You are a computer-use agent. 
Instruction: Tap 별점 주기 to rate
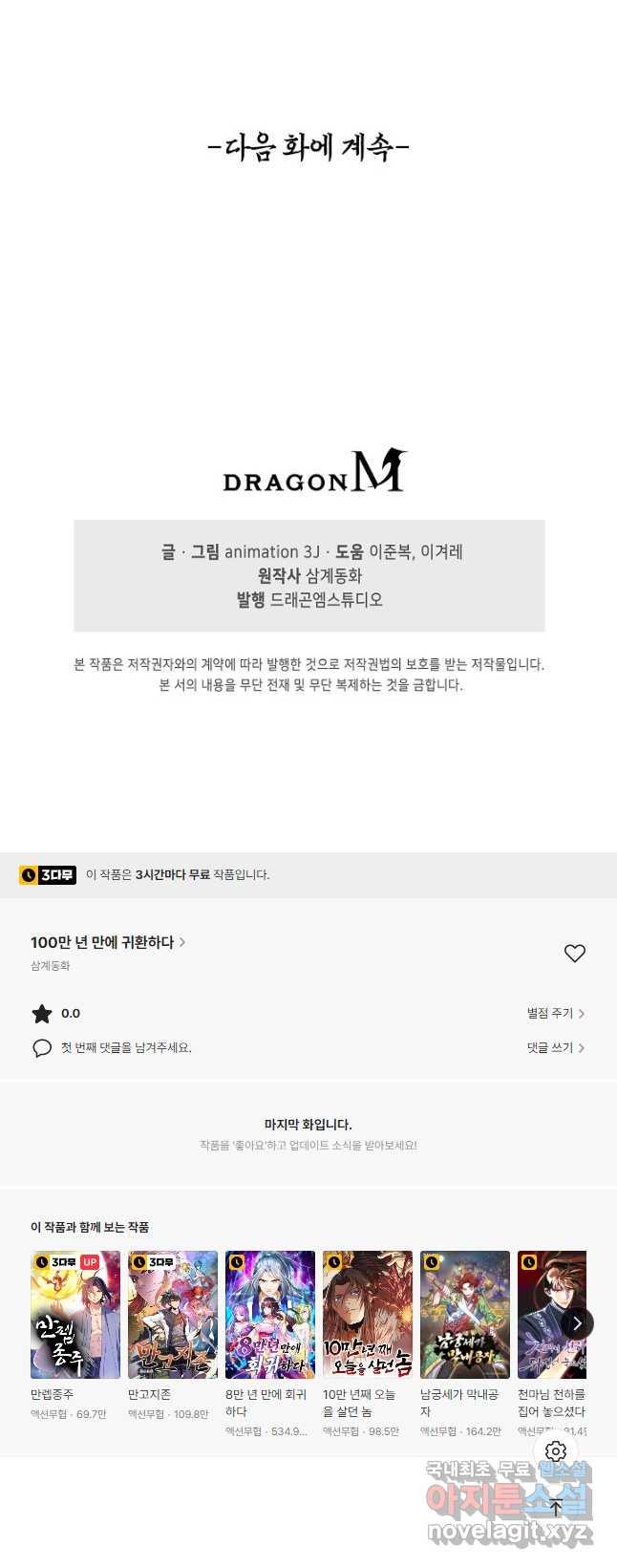pyautogui.click(x=555, y=1013)
